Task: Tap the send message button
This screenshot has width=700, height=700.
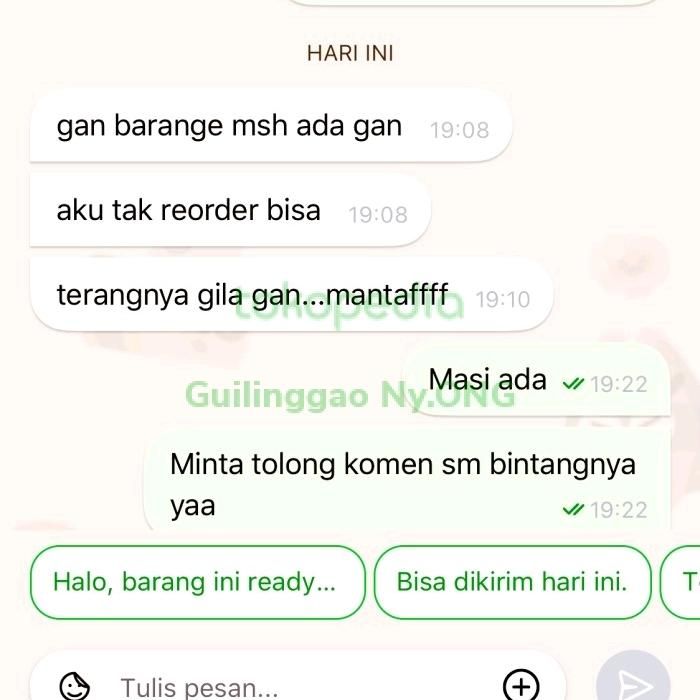Action: (x=632, y=684)
